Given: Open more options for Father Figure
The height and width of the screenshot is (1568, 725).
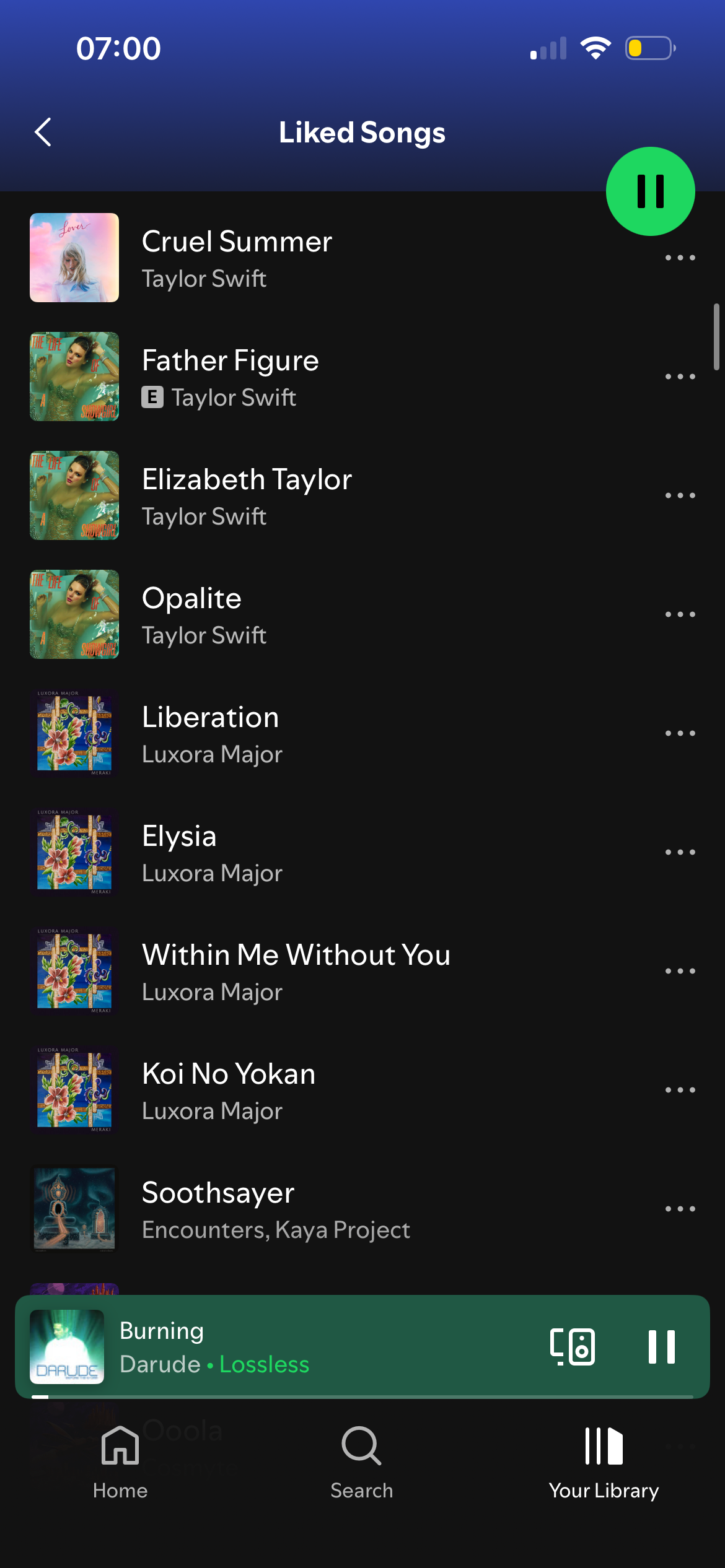Looking at the screenshot, I should [680, 377].
